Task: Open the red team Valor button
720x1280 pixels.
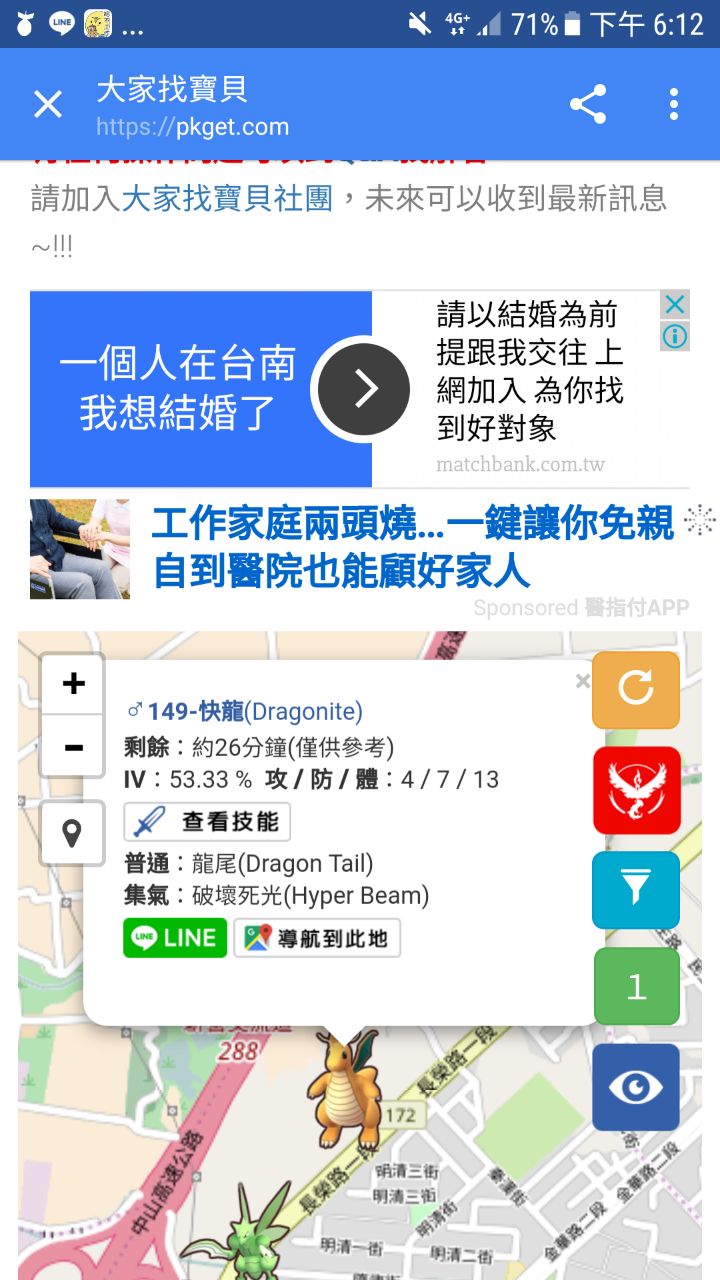Action: pos(636,790)
